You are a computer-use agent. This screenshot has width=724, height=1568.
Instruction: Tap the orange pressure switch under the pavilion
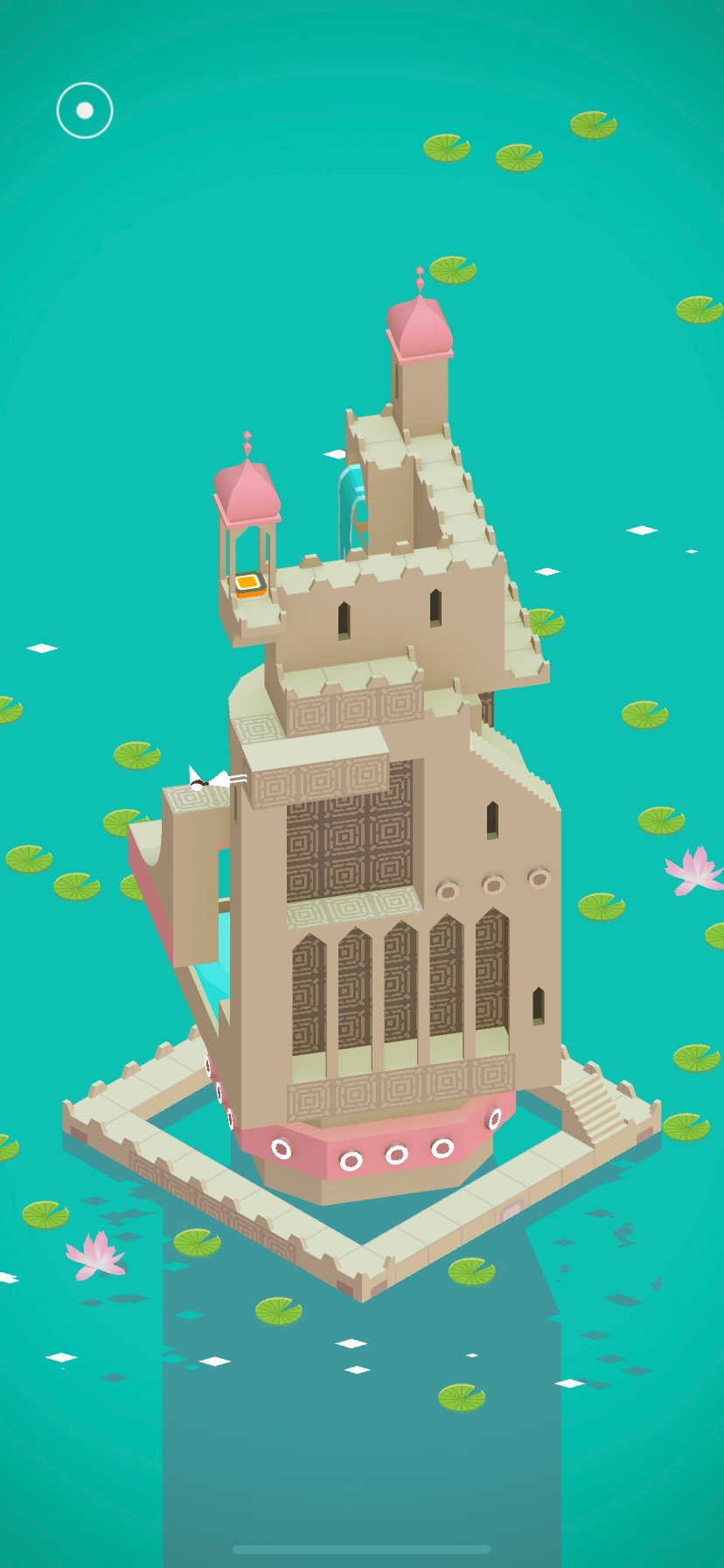247,583
